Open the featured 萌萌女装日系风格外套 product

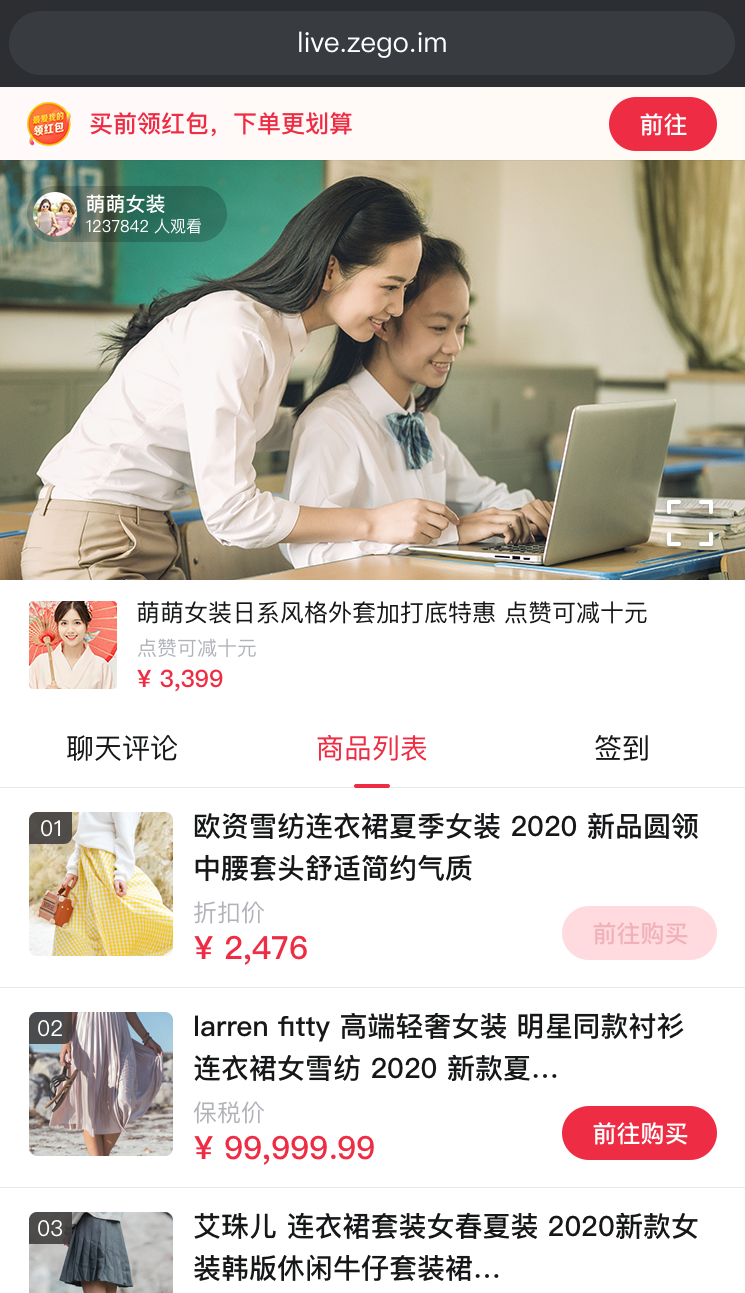[391, 613]
